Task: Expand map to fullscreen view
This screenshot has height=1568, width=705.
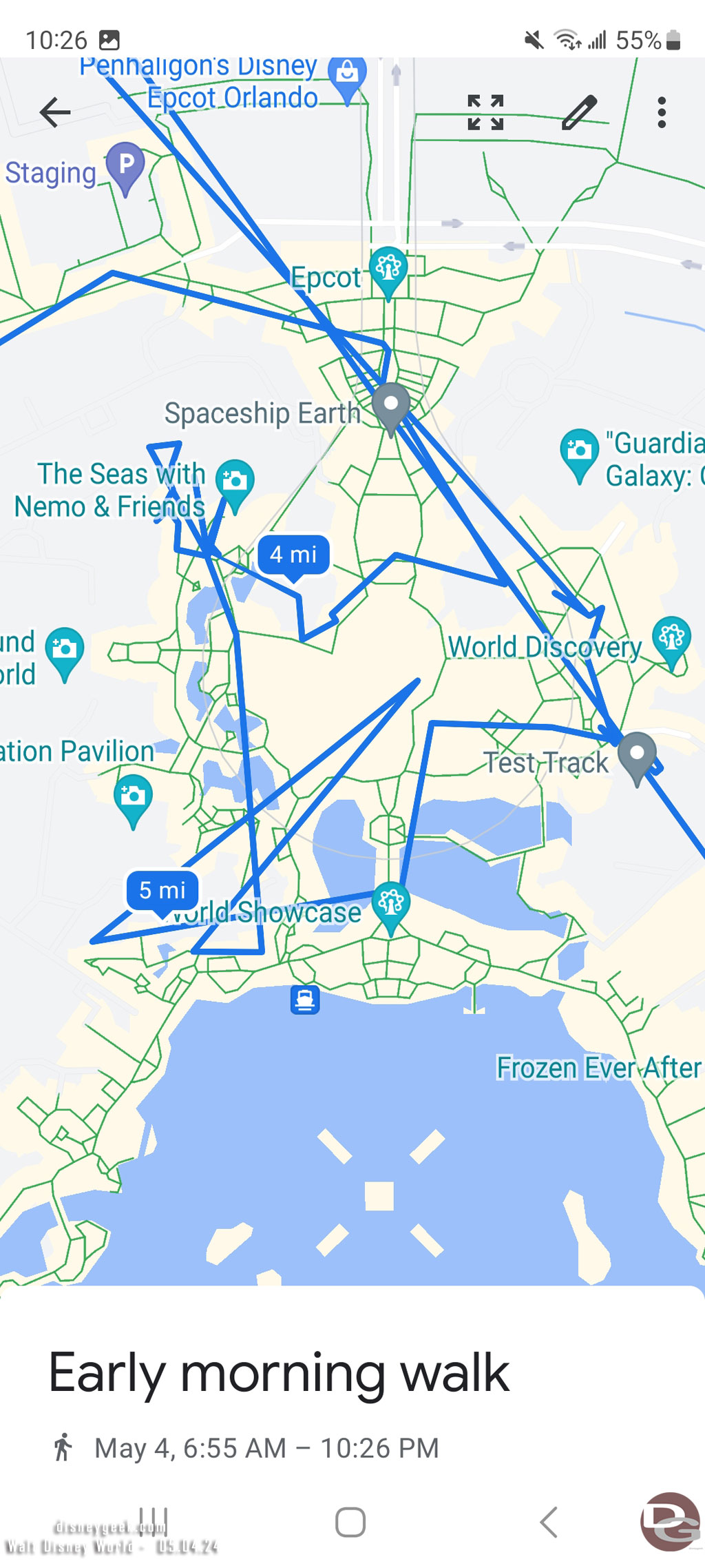Action: [485, 112]
